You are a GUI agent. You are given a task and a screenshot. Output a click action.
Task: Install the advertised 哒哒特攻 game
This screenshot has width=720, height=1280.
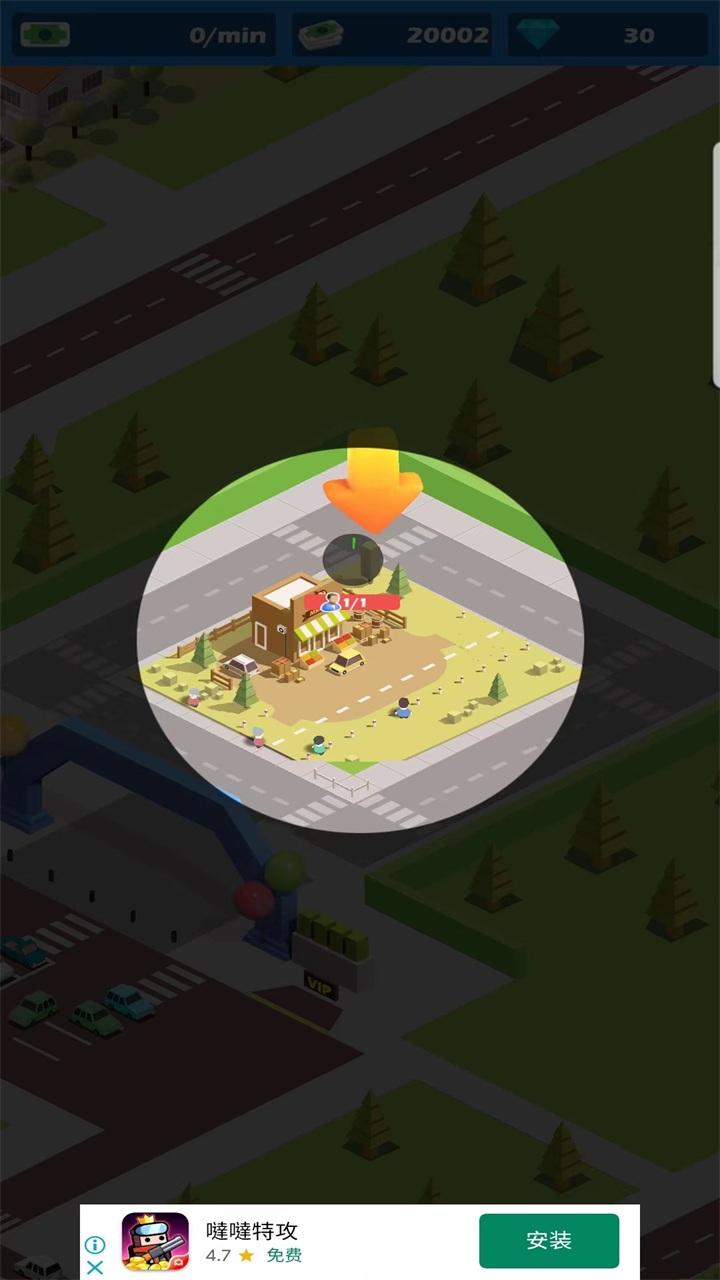point(548,1241)
